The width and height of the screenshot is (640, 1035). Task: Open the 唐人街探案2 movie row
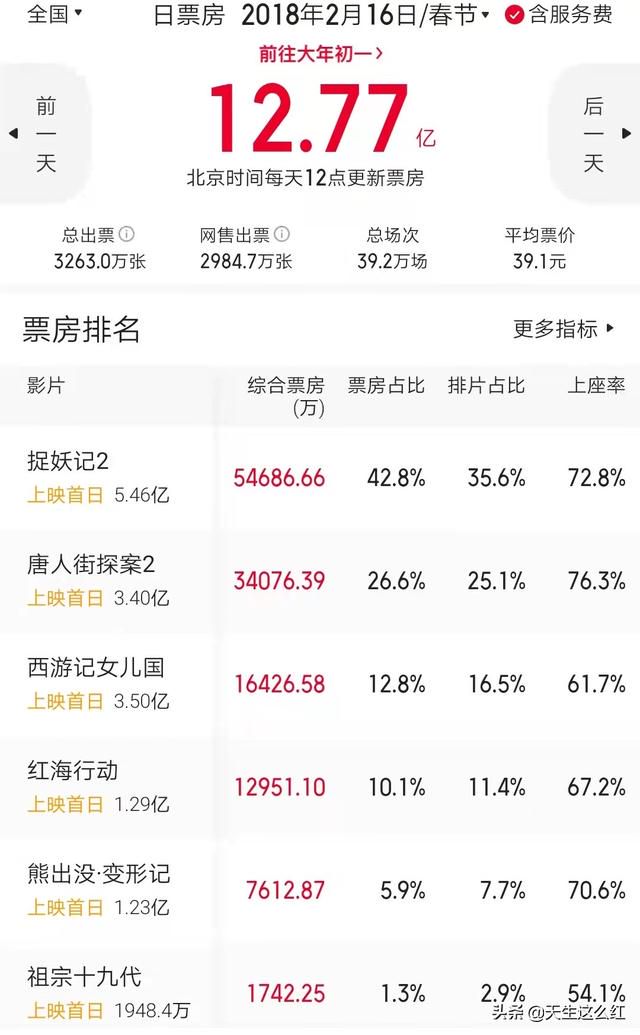(x=320, y=580)
